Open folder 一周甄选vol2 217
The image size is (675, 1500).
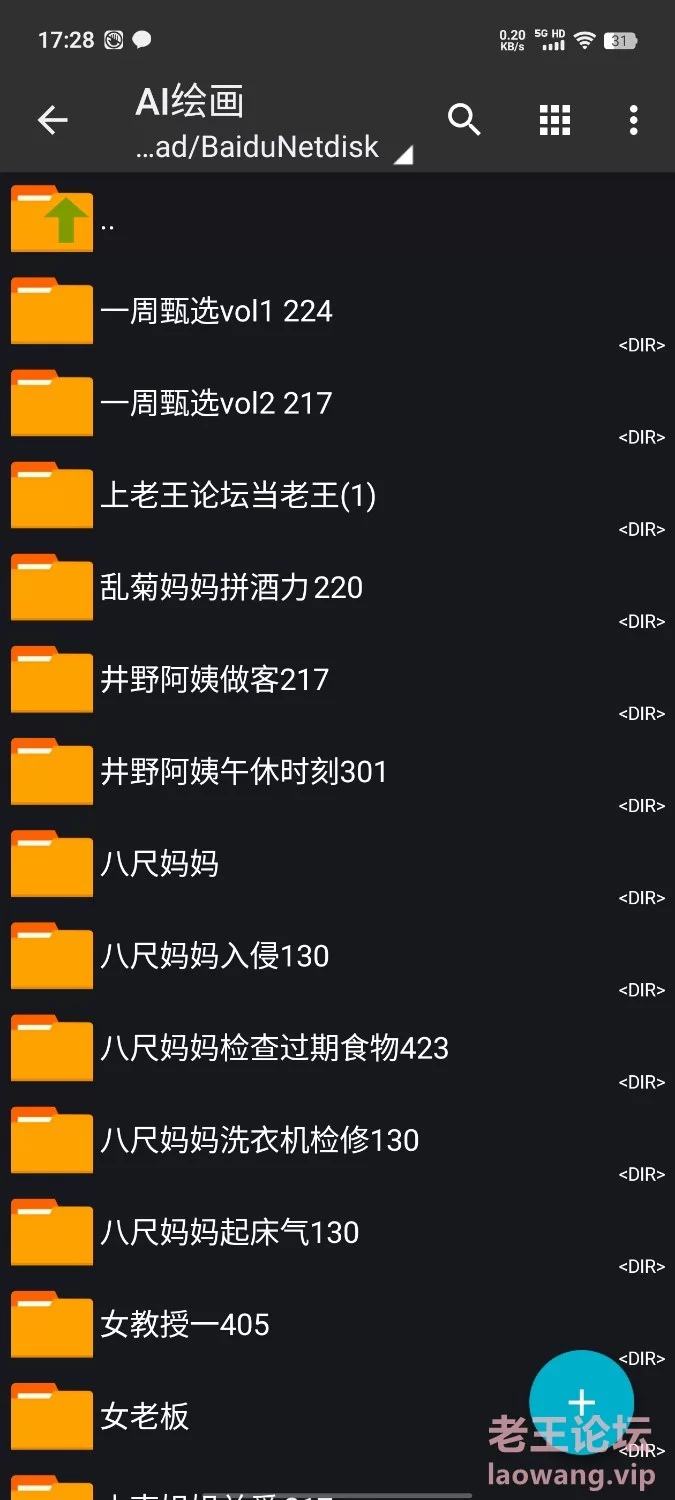coord(337,404)
